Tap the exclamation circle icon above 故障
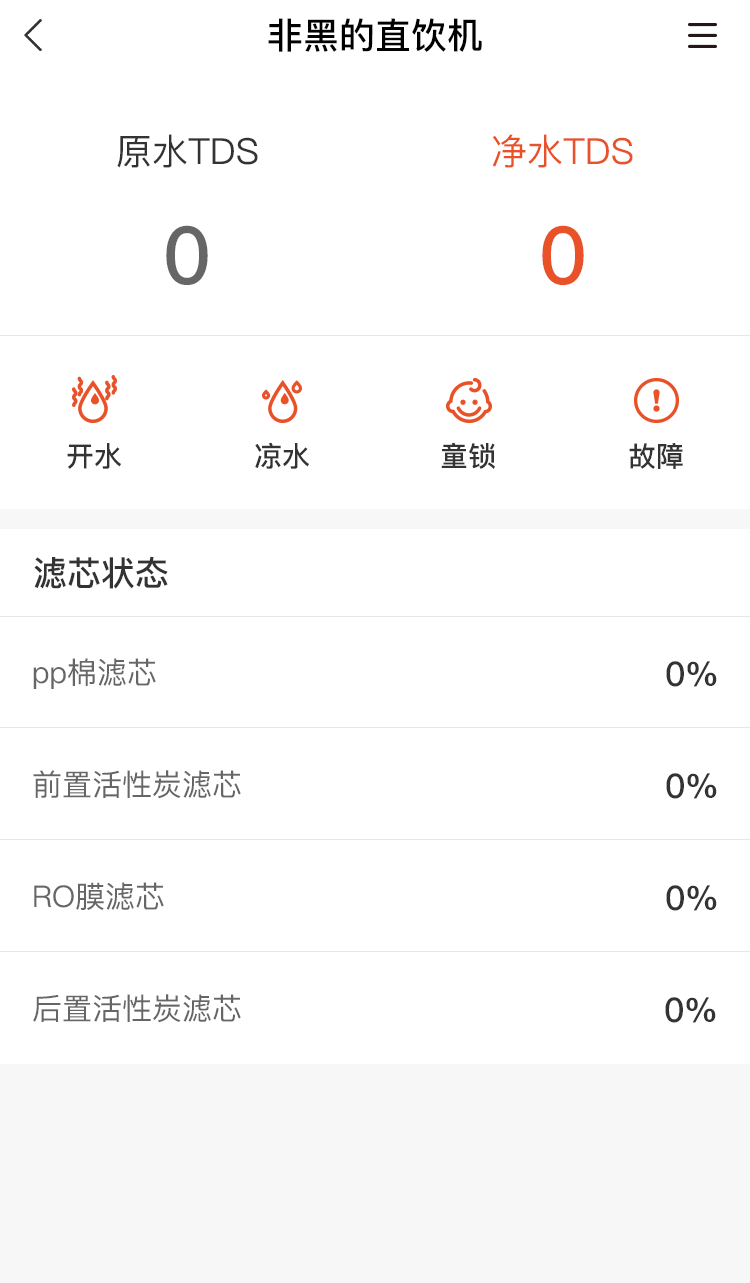 tap(655, 400)
